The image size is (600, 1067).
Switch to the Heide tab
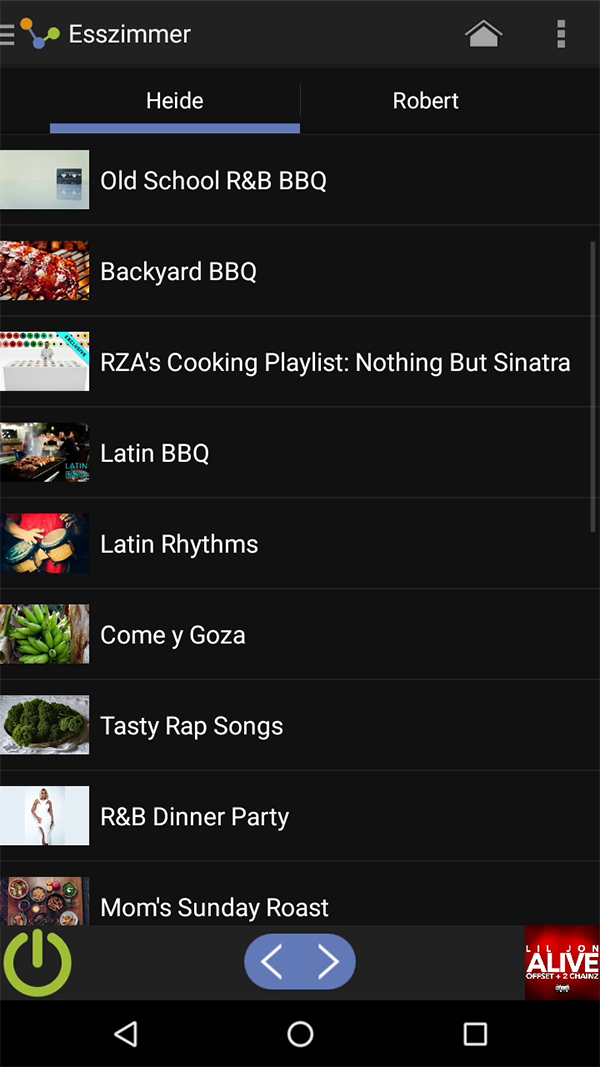tap(175, 101)
